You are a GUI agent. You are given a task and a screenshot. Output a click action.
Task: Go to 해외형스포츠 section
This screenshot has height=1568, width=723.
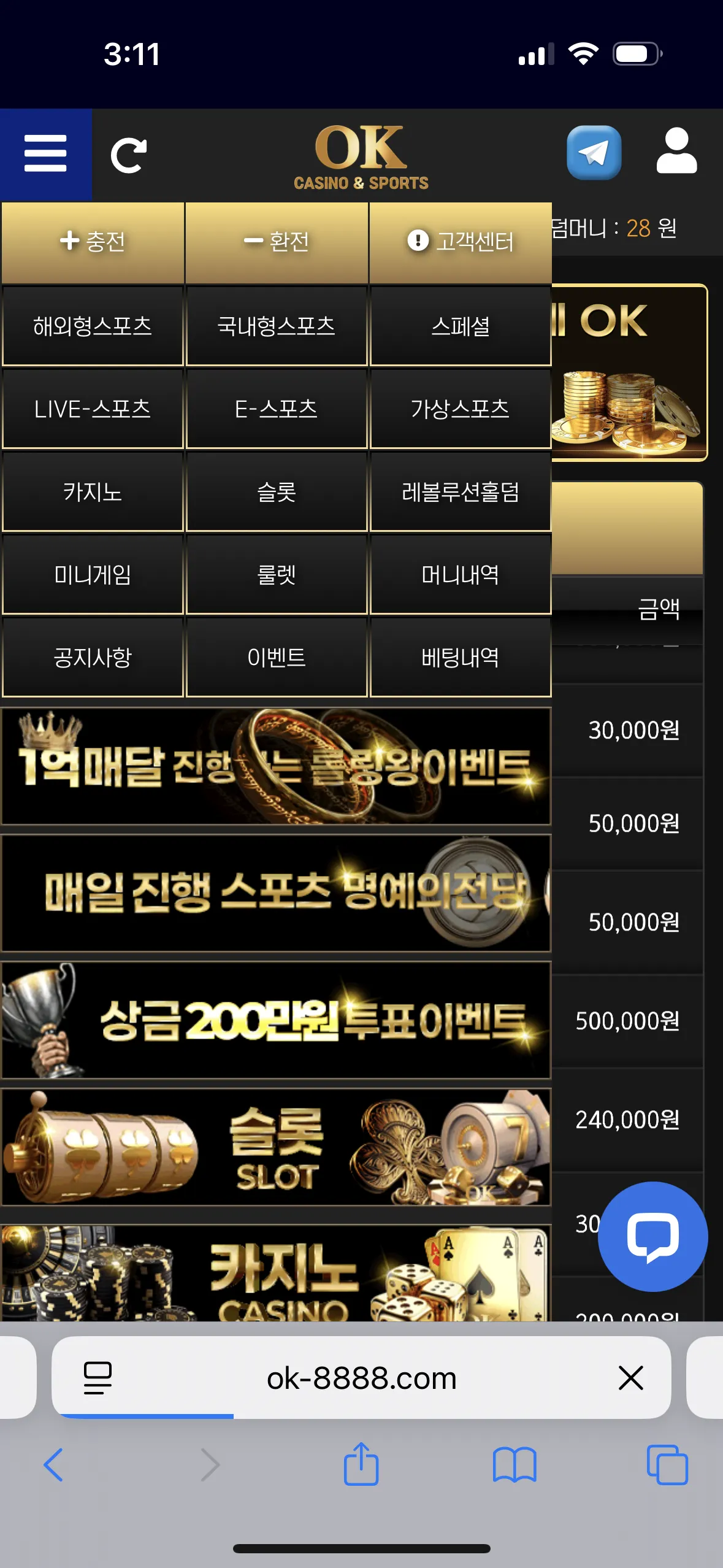[x=93, y=326]
